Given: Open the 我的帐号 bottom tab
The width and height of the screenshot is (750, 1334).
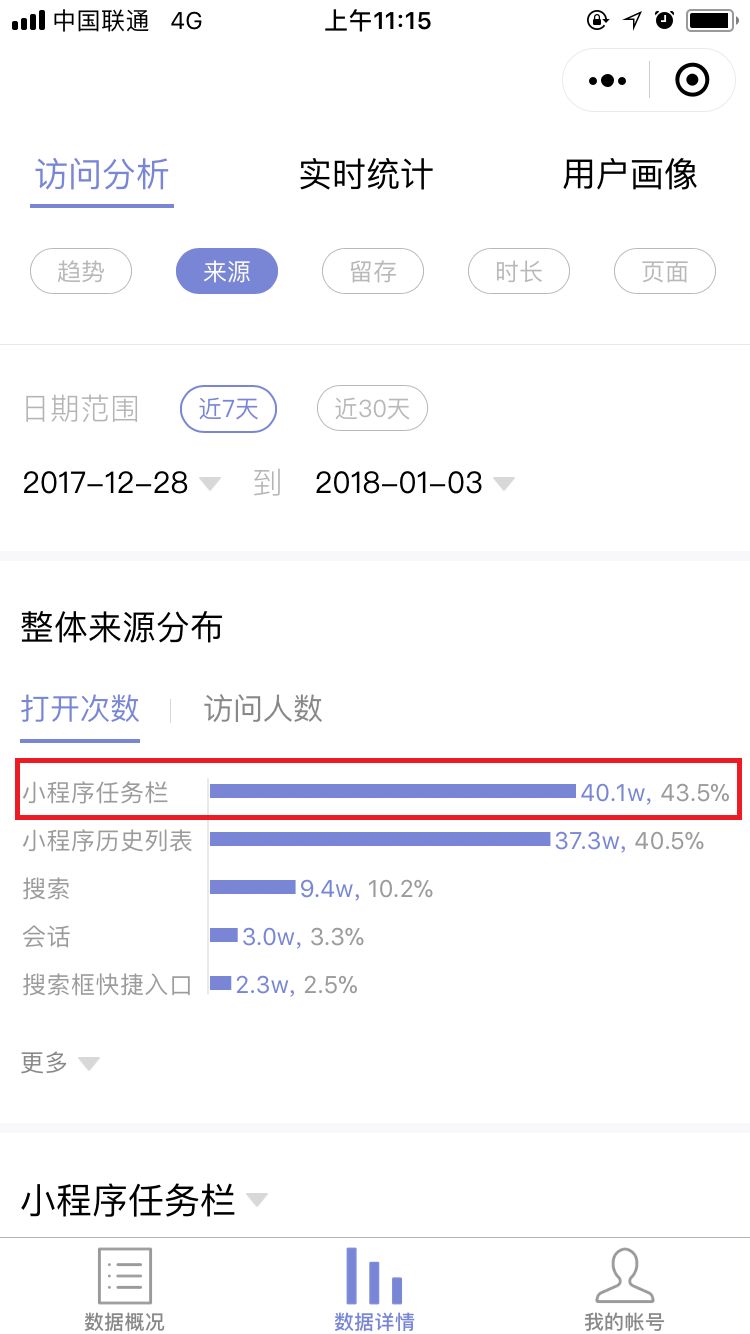Looking at the screenshot, I should pos(624,1288).
